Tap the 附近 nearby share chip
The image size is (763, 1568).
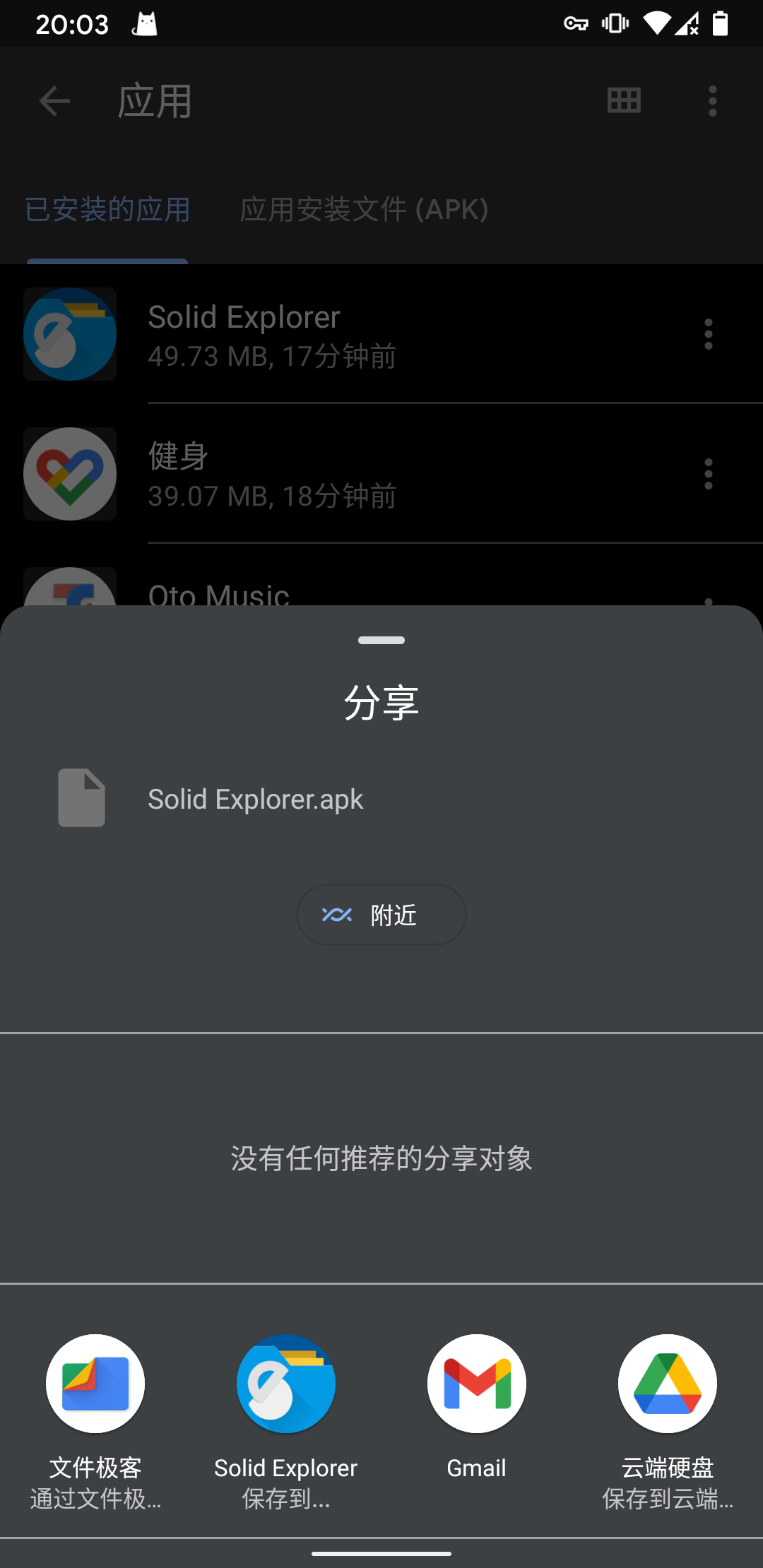coord(381,915)
